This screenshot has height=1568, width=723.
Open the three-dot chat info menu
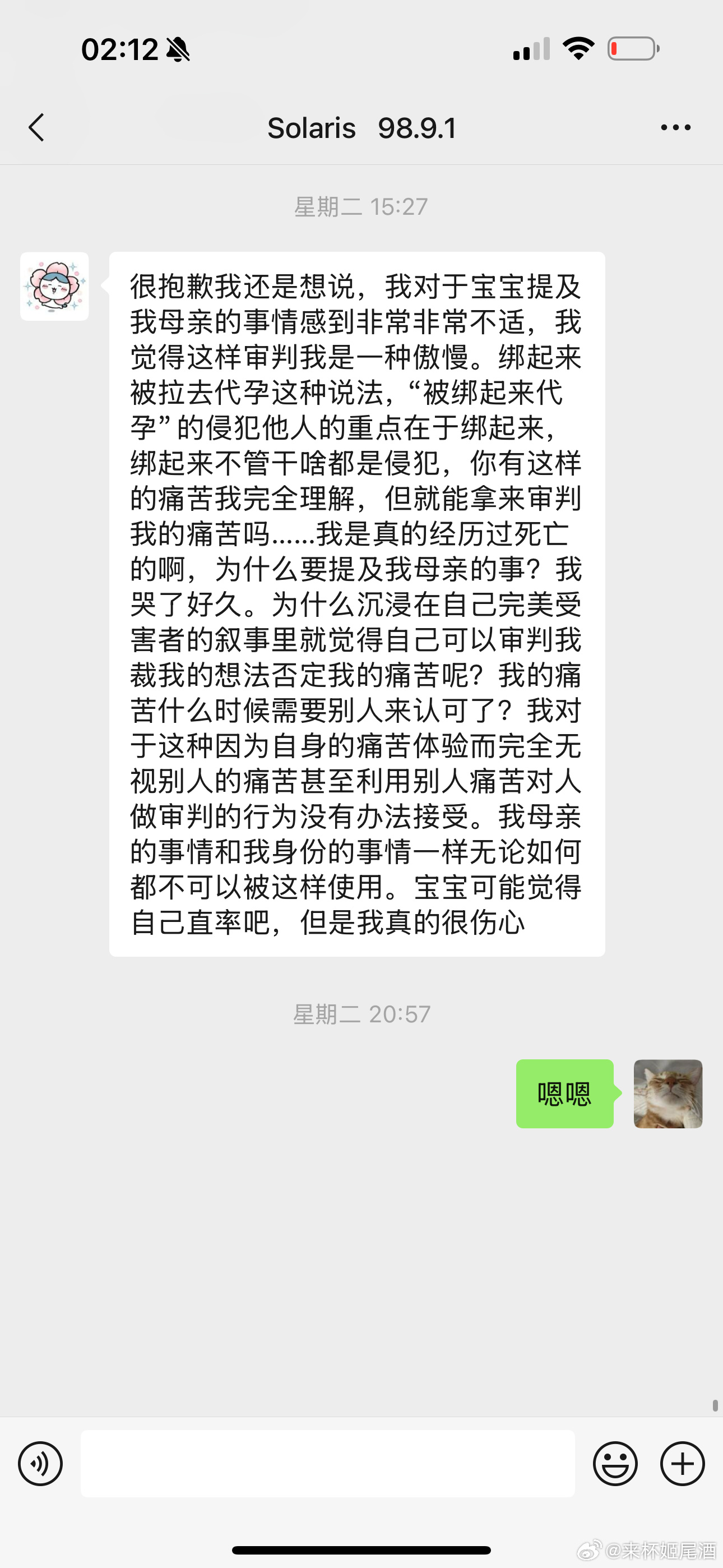click(x=675, y=128)
